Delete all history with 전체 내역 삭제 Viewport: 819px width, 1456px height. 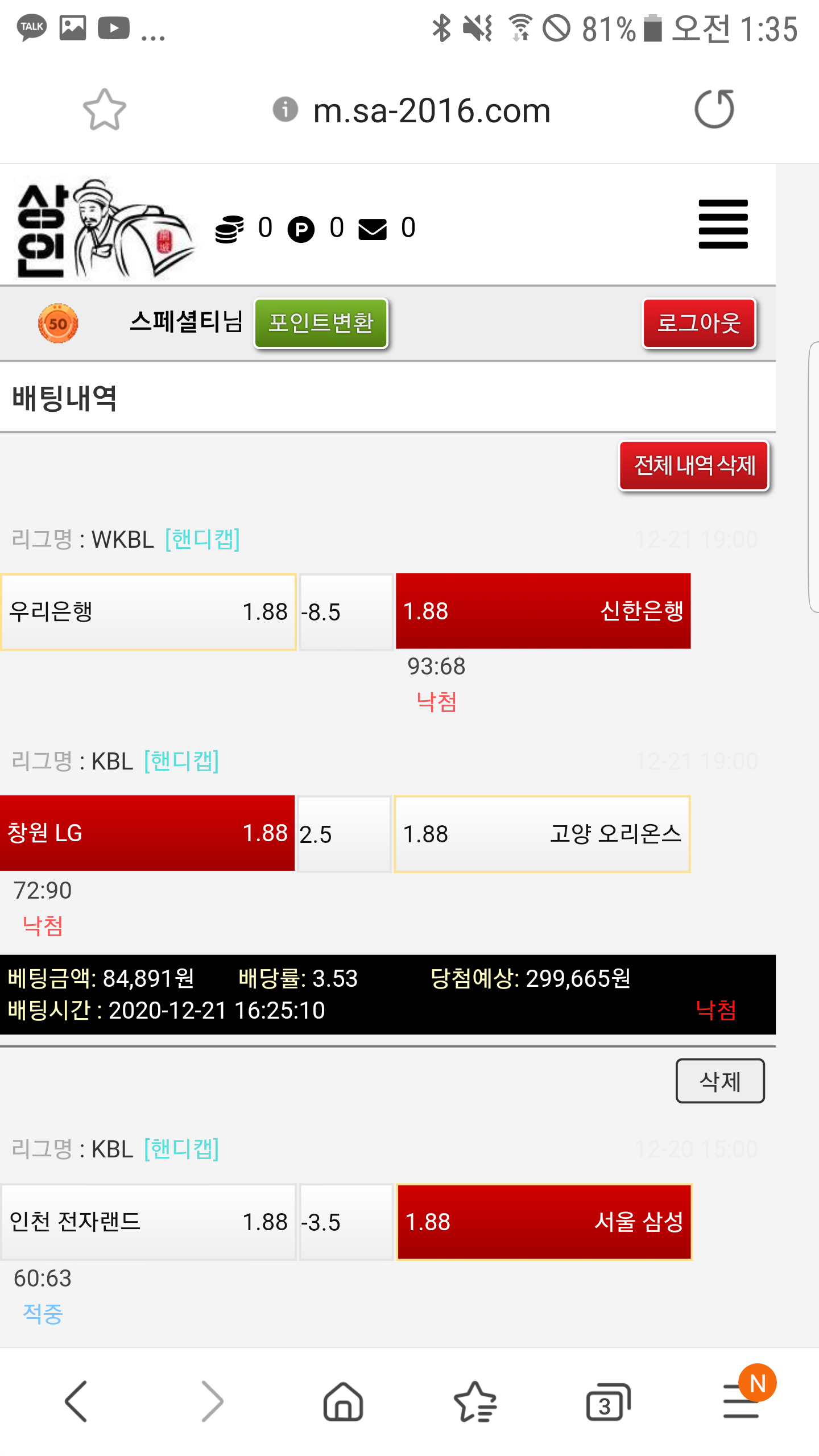694,466
